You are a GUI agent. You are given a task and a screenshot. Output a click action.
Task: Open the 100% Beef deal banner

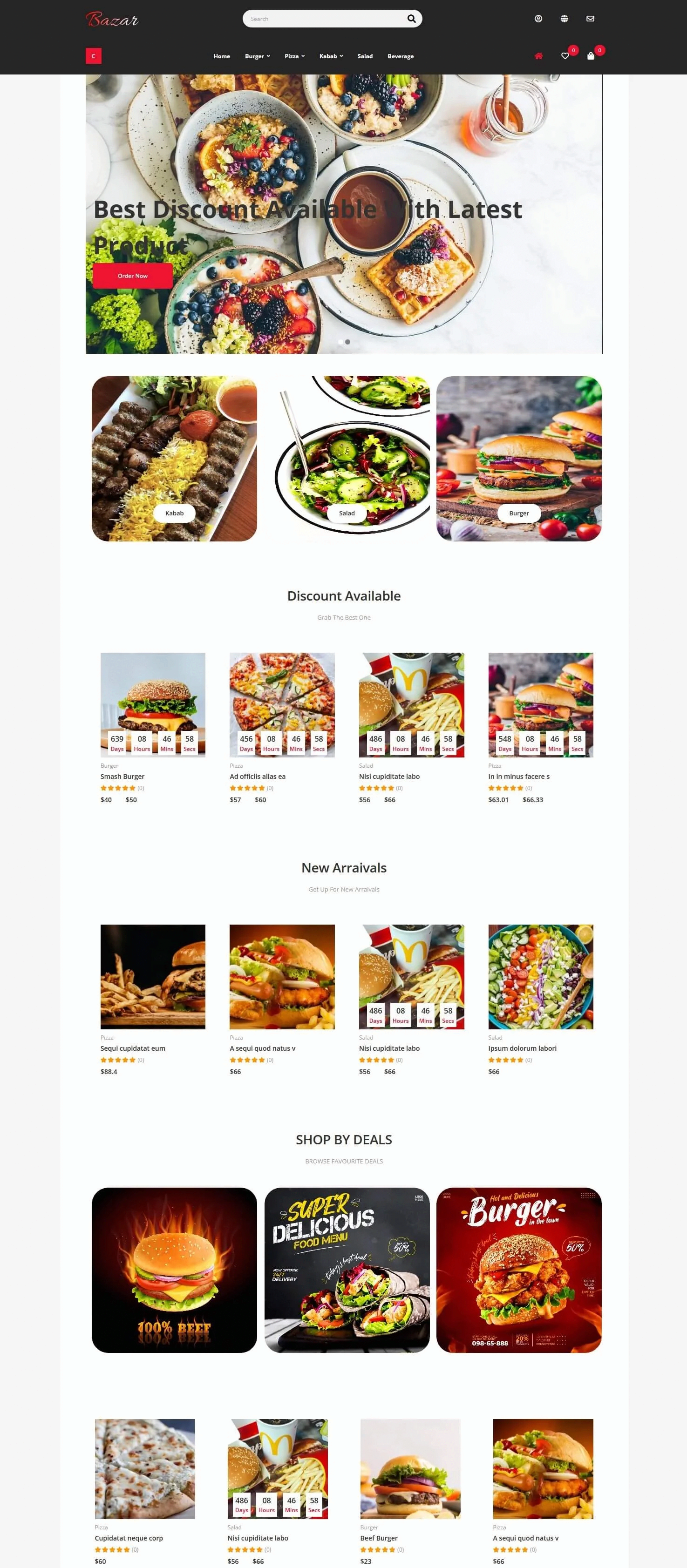tap(174, 1270)
